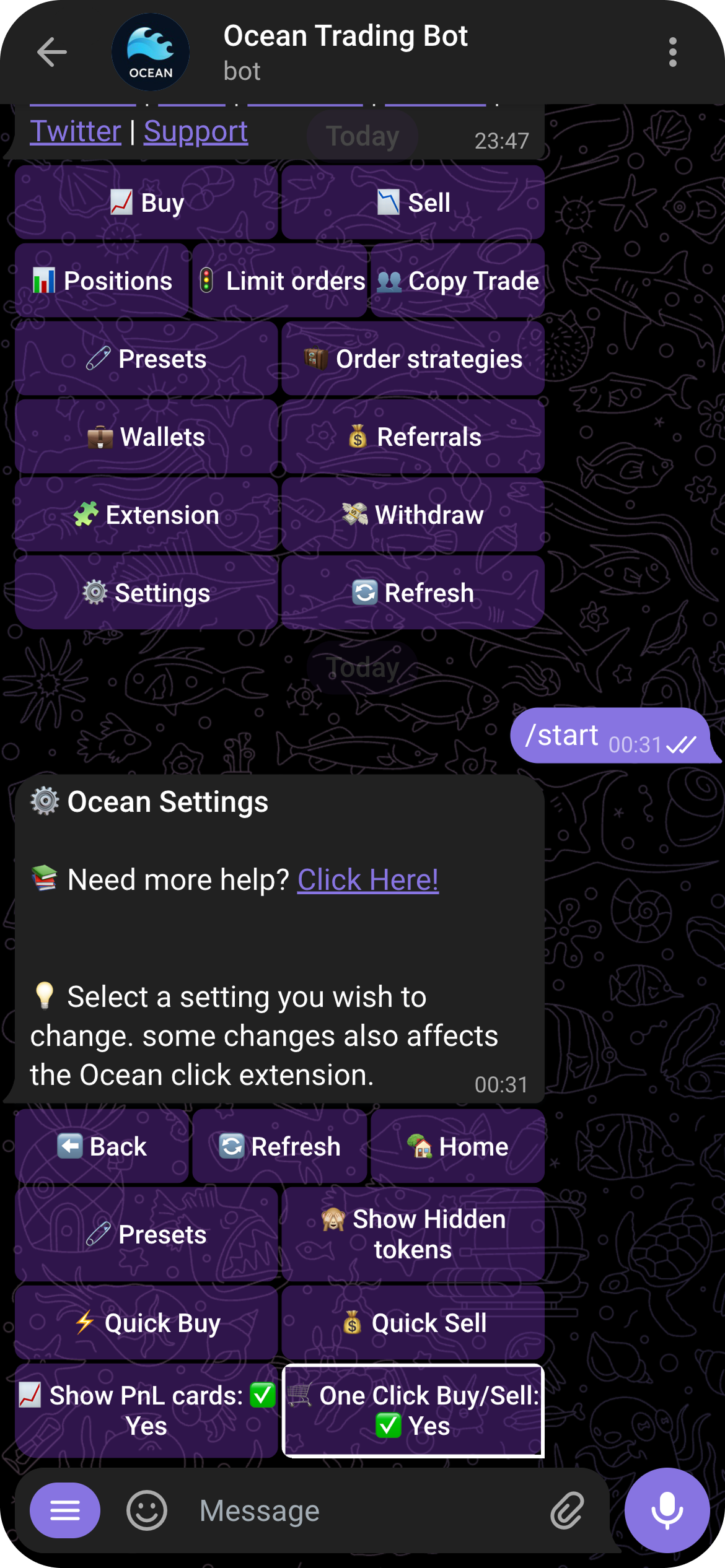This screenshot has height=1568, width=725.
Task: Toggle Show PnL cards setting
Action: (x=146, y=1410)
